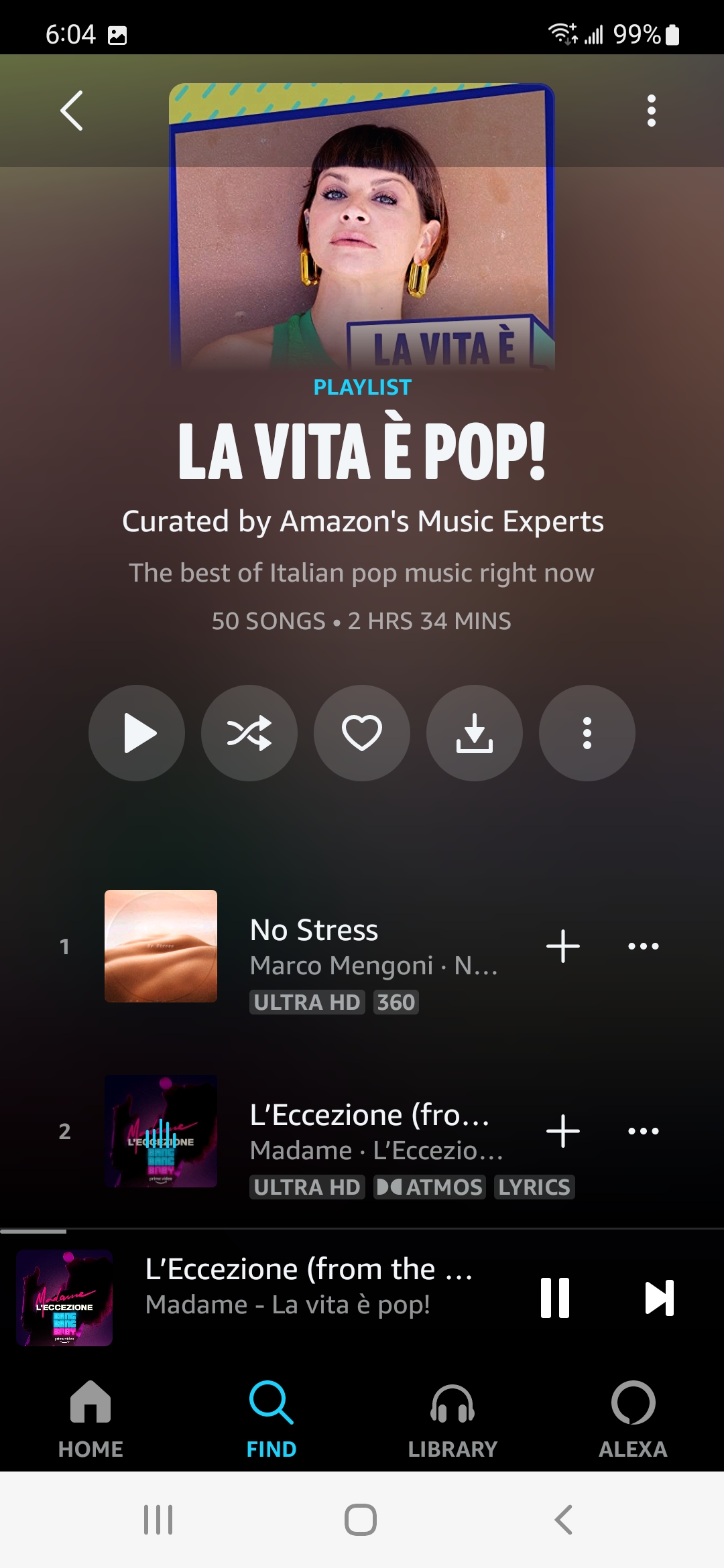Skip to the next track
This screenshot has height=1568, width=724.
tap(659, 1298)
